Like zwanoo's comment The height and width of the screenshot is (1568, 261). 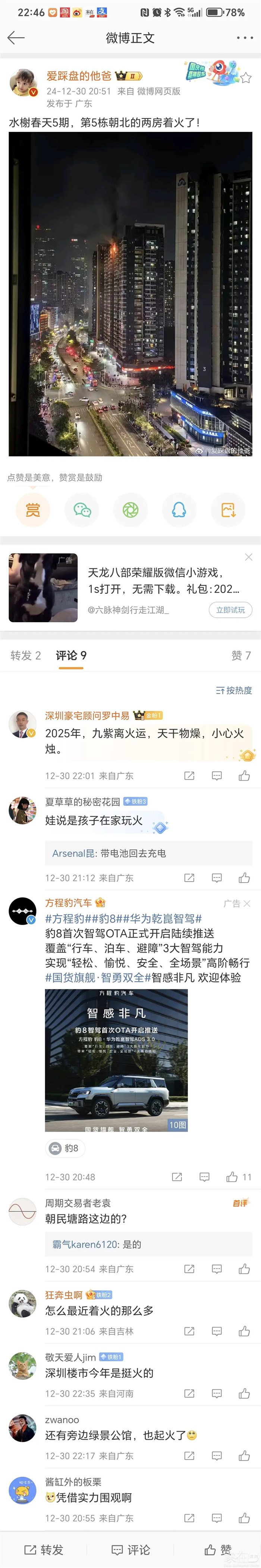pyautogui.click(x=245, y=1455)
